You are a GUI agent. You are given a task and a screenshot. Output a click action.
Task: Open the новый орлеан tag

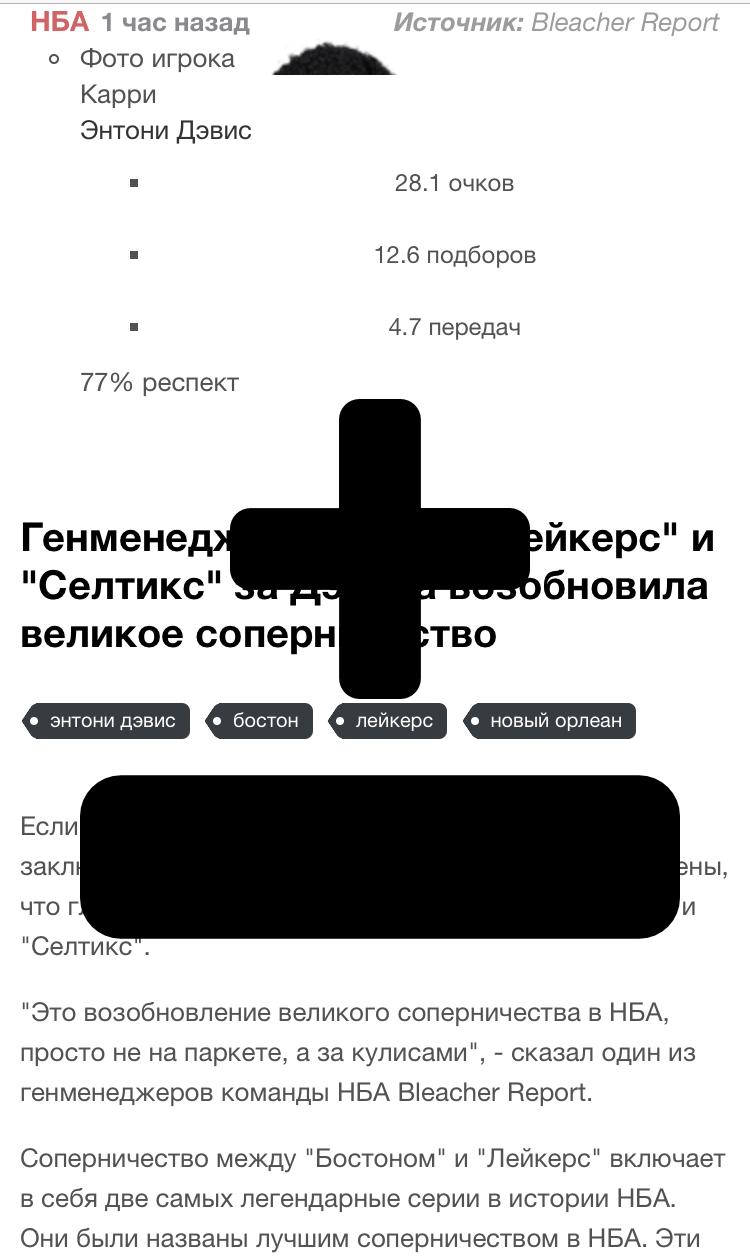point(549,721)
